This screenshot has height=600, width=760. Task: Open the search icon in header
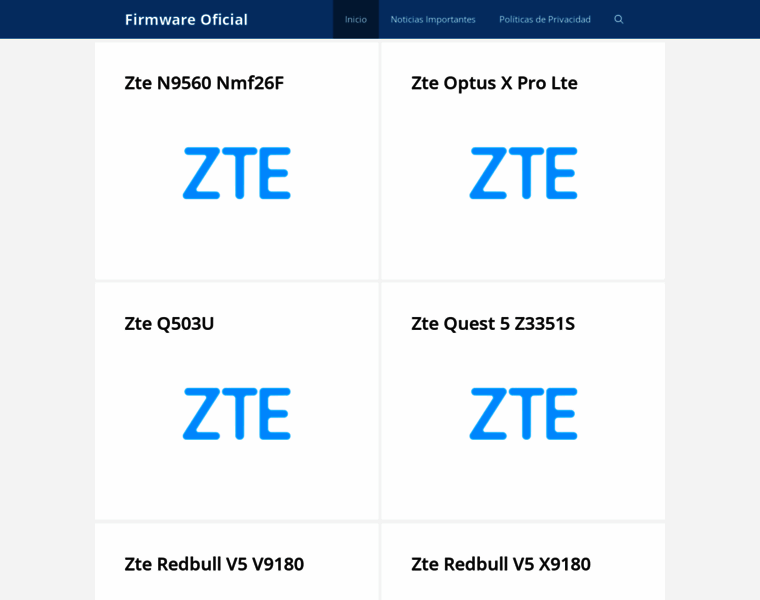tap(618, 19)
